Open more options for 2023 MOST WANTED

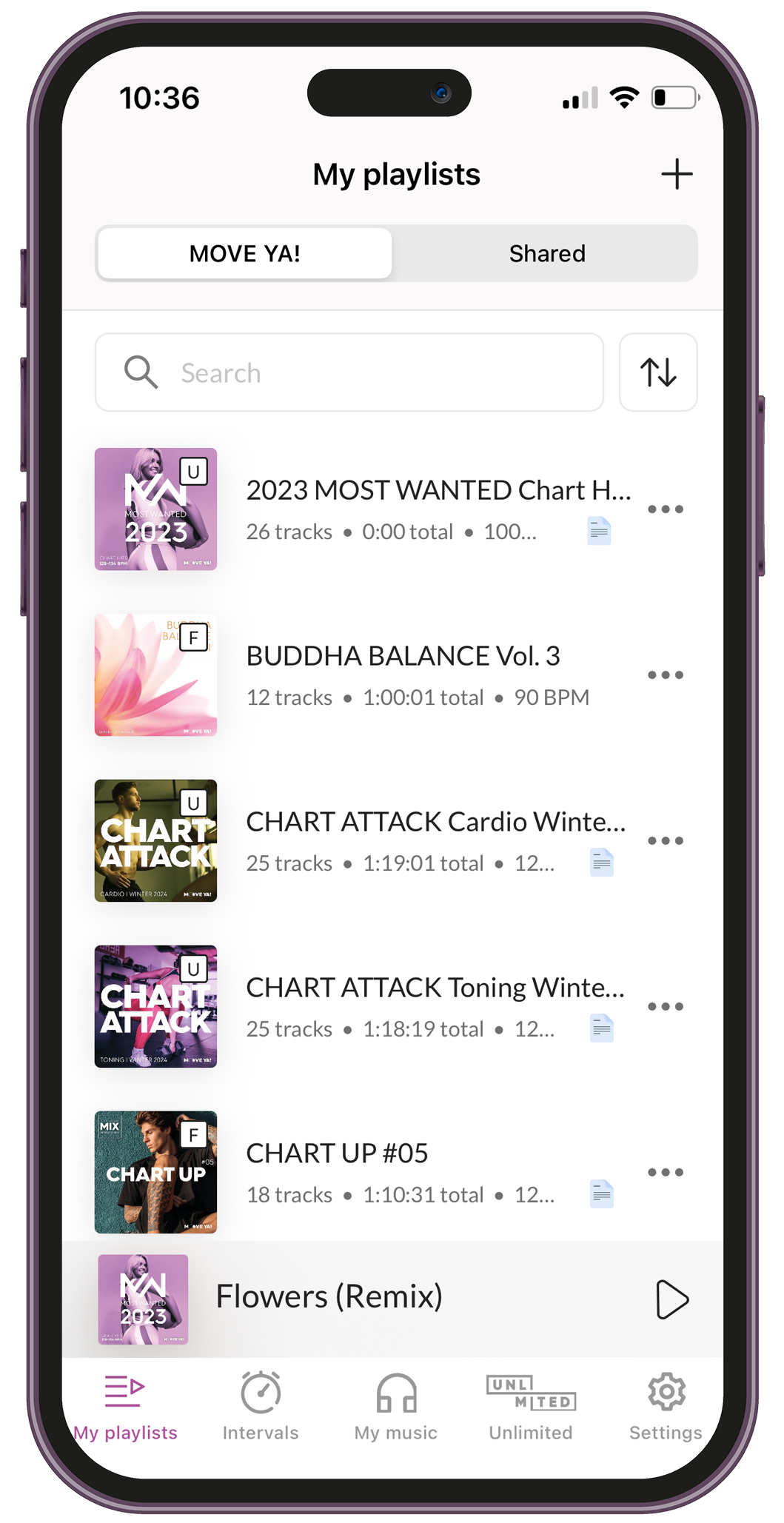tap(665, 509)
